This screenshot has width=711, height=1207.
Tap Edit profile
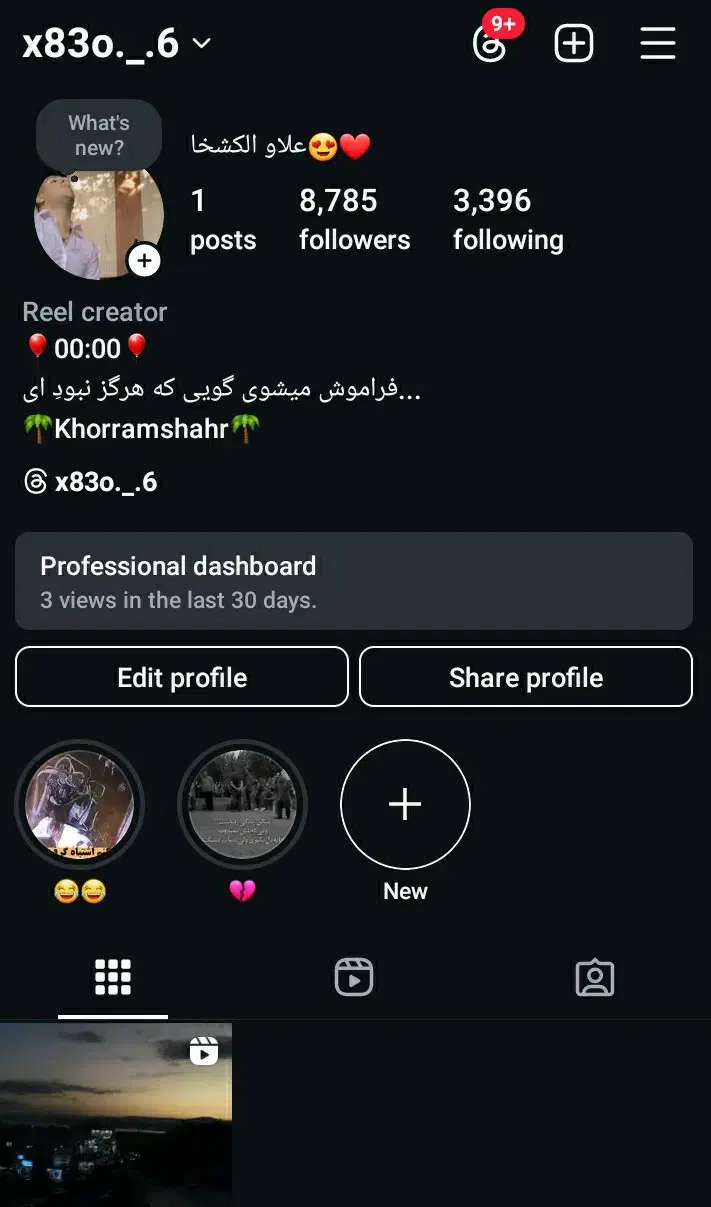coord(182,677)
